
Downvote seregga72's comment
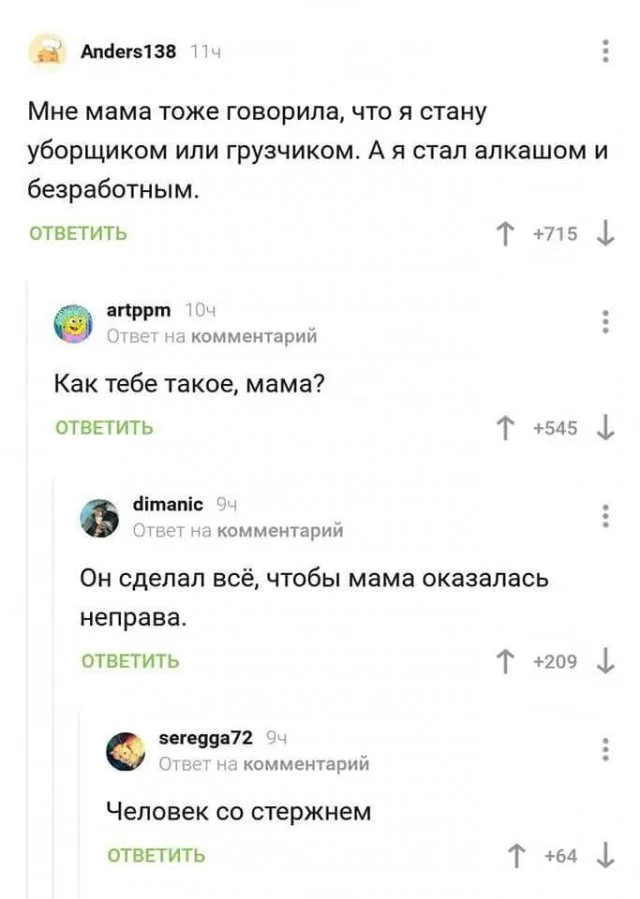pos(605,855)
